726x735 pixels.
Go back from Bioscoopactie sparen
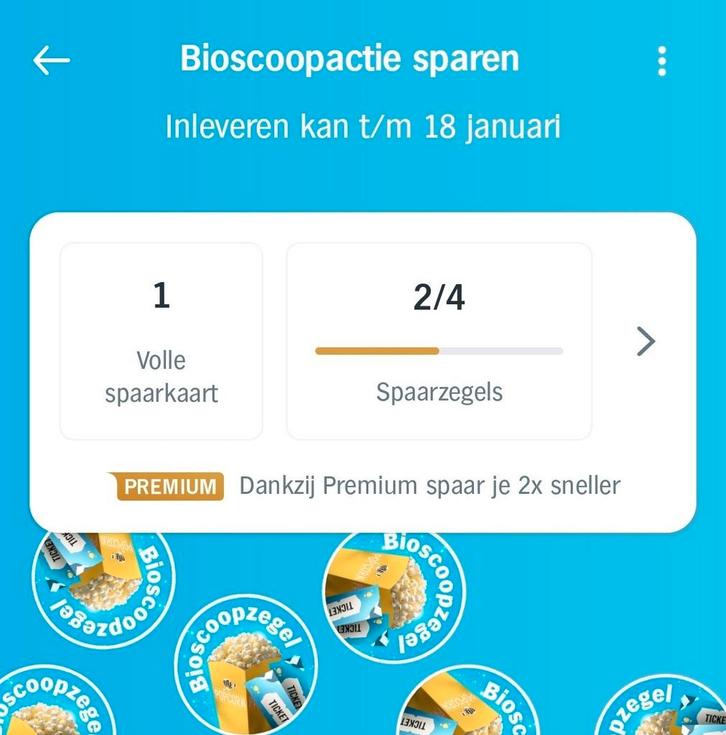(x=51, y=61)
